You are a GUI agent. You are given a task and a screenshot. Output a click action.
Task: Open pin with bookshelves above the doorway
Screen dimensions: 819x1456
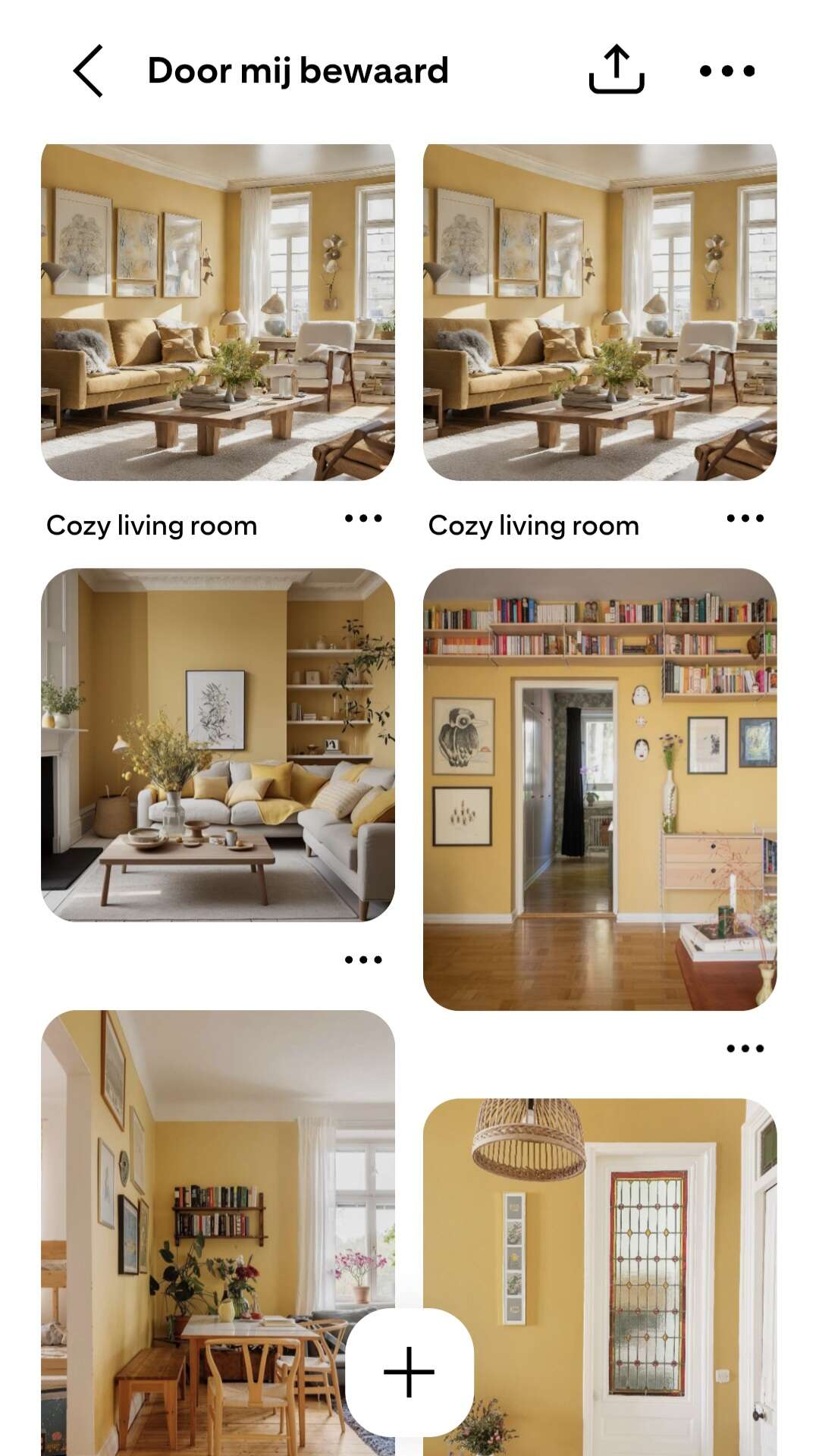599,789
